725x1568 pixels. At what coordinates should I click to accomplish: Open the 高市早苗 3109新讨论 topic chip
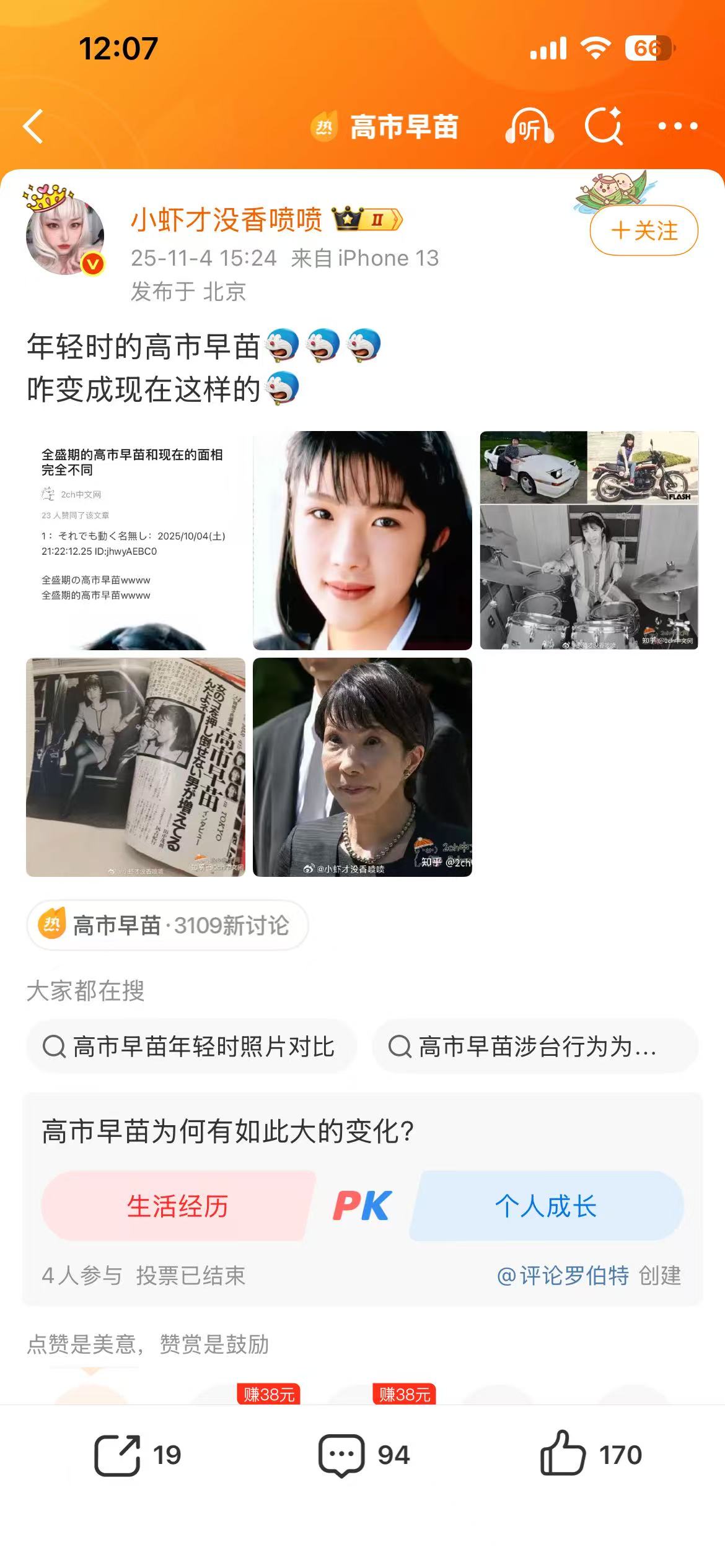[x=167, y=925]
